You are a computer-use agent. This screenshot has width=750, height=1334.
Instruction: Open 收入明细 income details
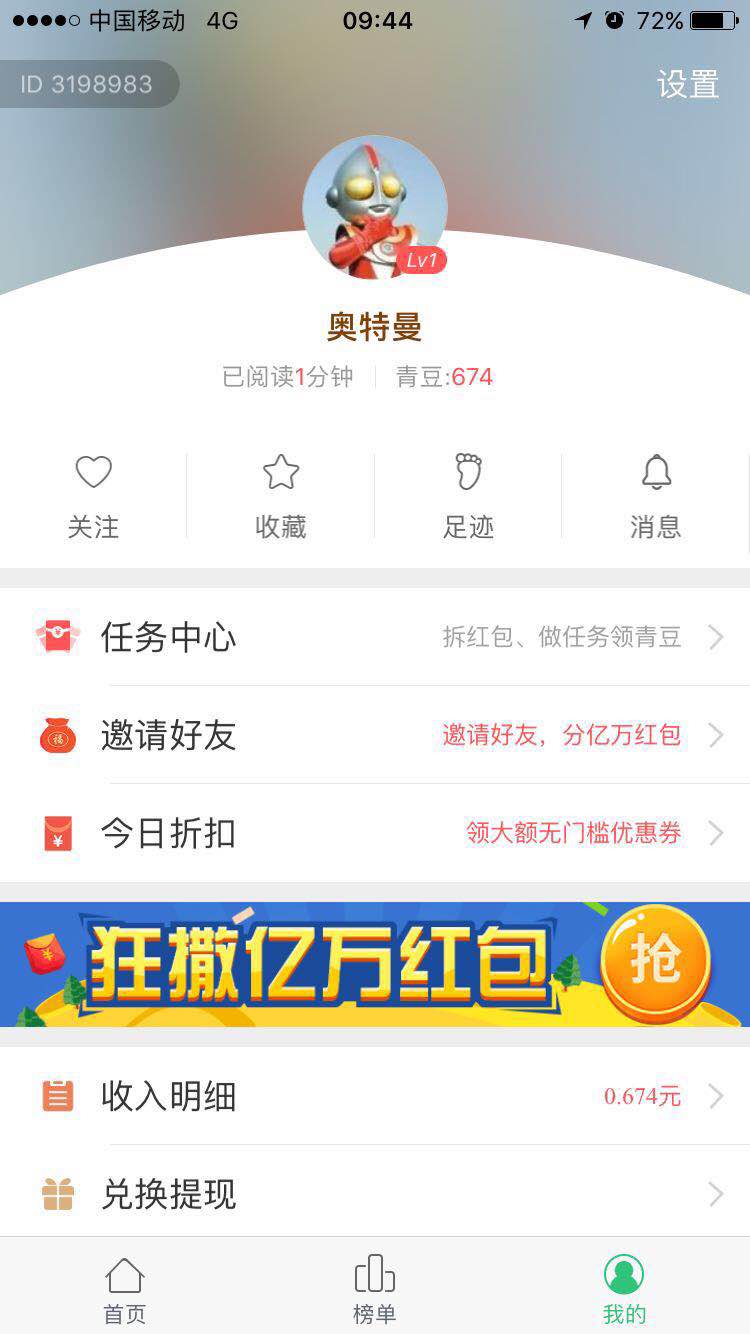pyautogui.click(x=375, y=1096)
